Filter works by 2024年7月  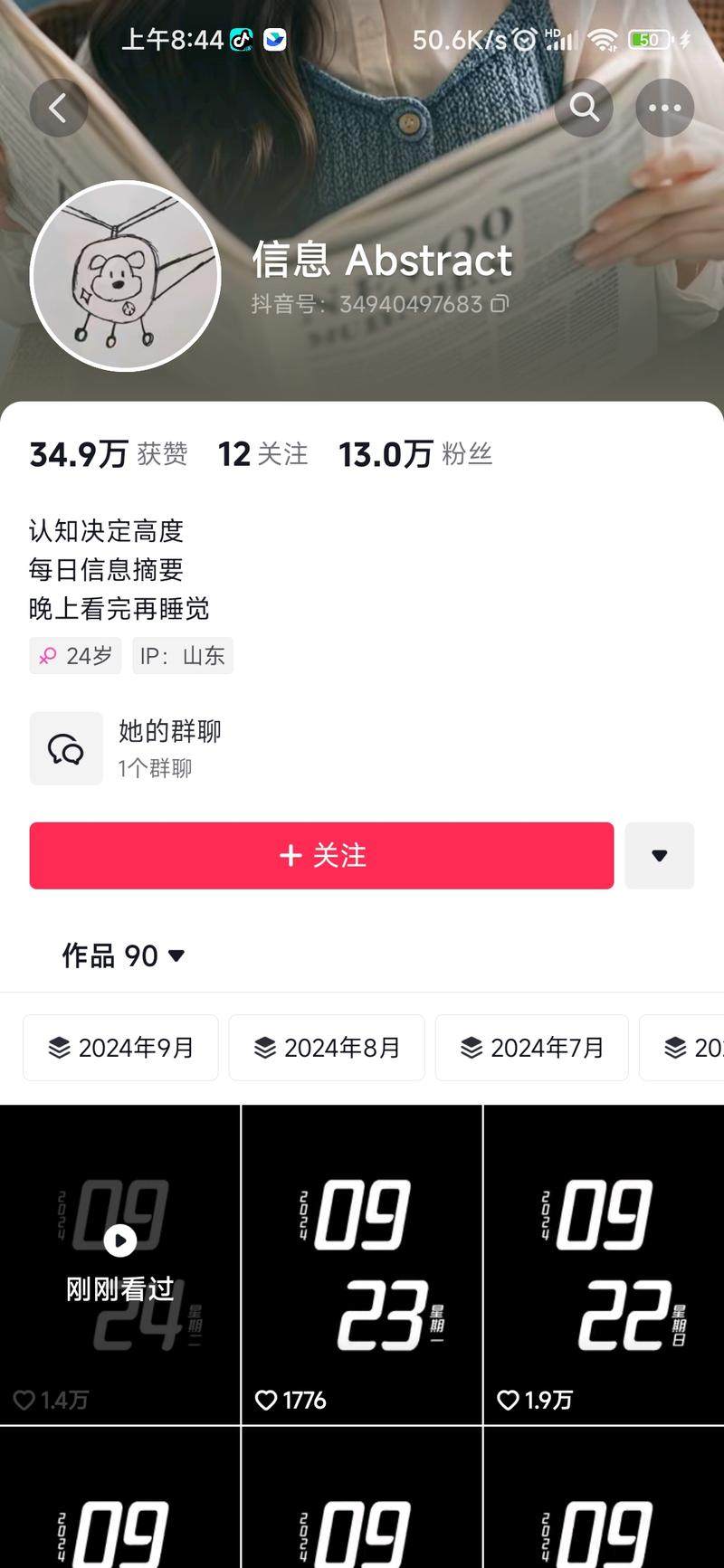tap(532, 1048)
